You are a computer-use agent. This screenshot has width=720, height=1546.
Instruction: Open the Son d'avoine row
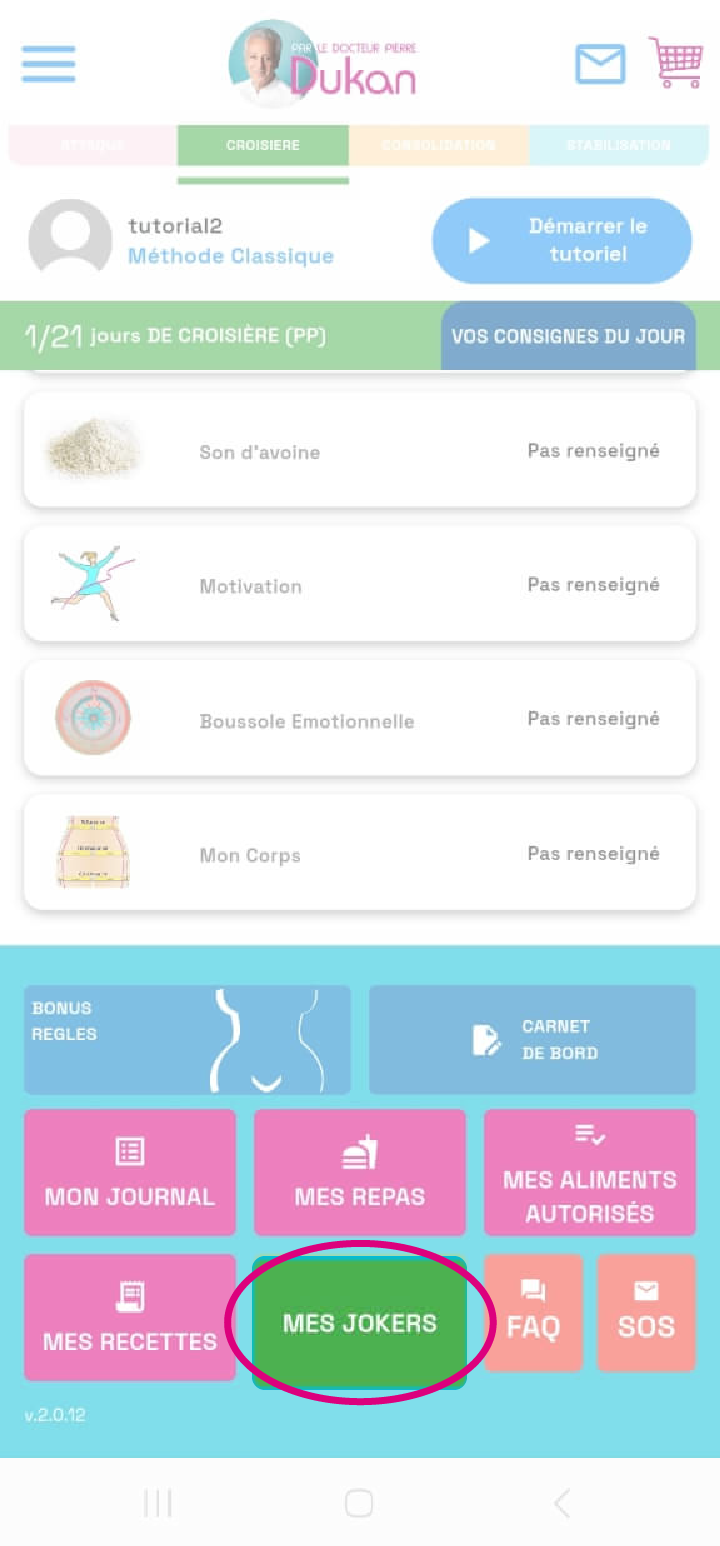[360, 450]
